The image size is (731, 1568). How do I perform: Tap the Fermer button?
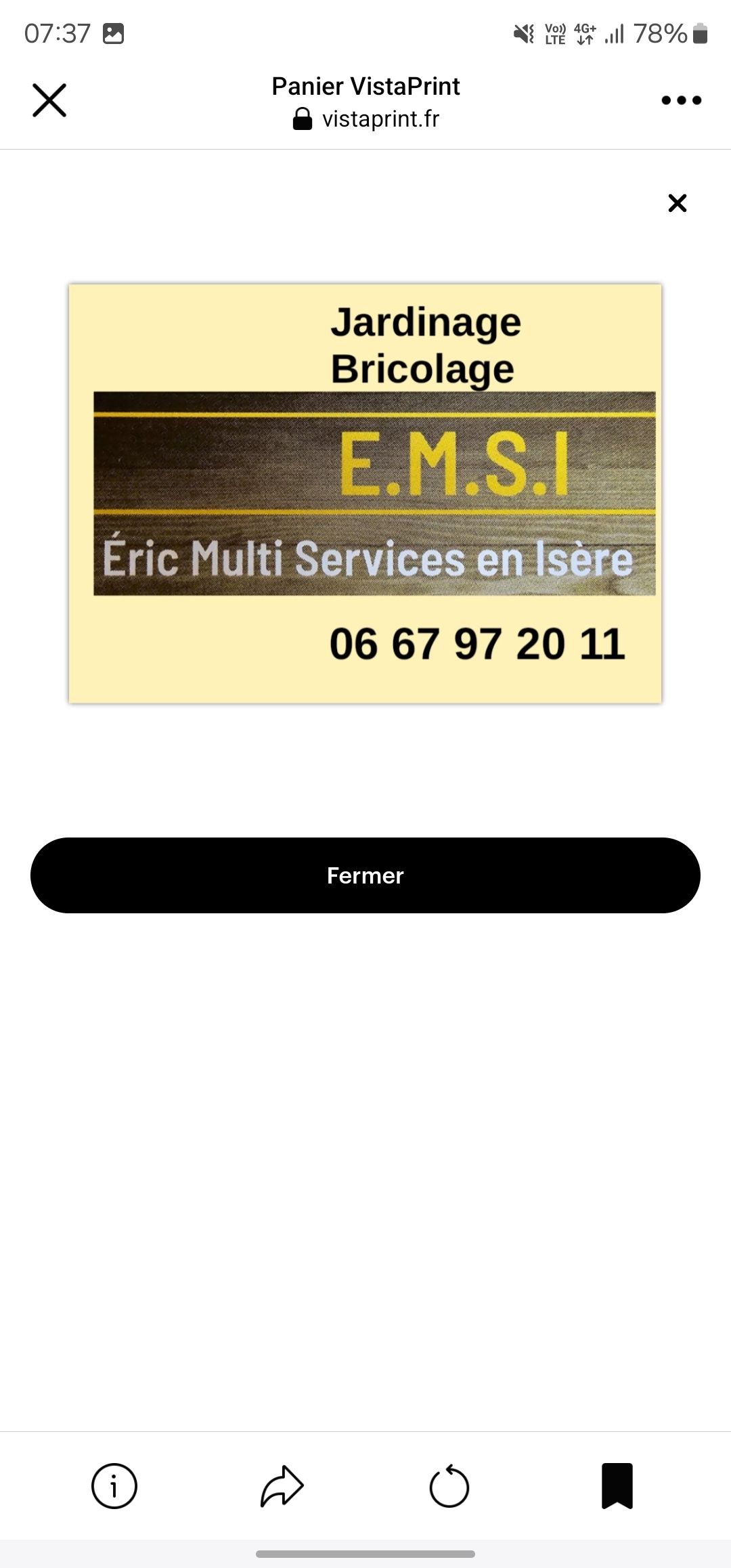[x=365, y=875]
